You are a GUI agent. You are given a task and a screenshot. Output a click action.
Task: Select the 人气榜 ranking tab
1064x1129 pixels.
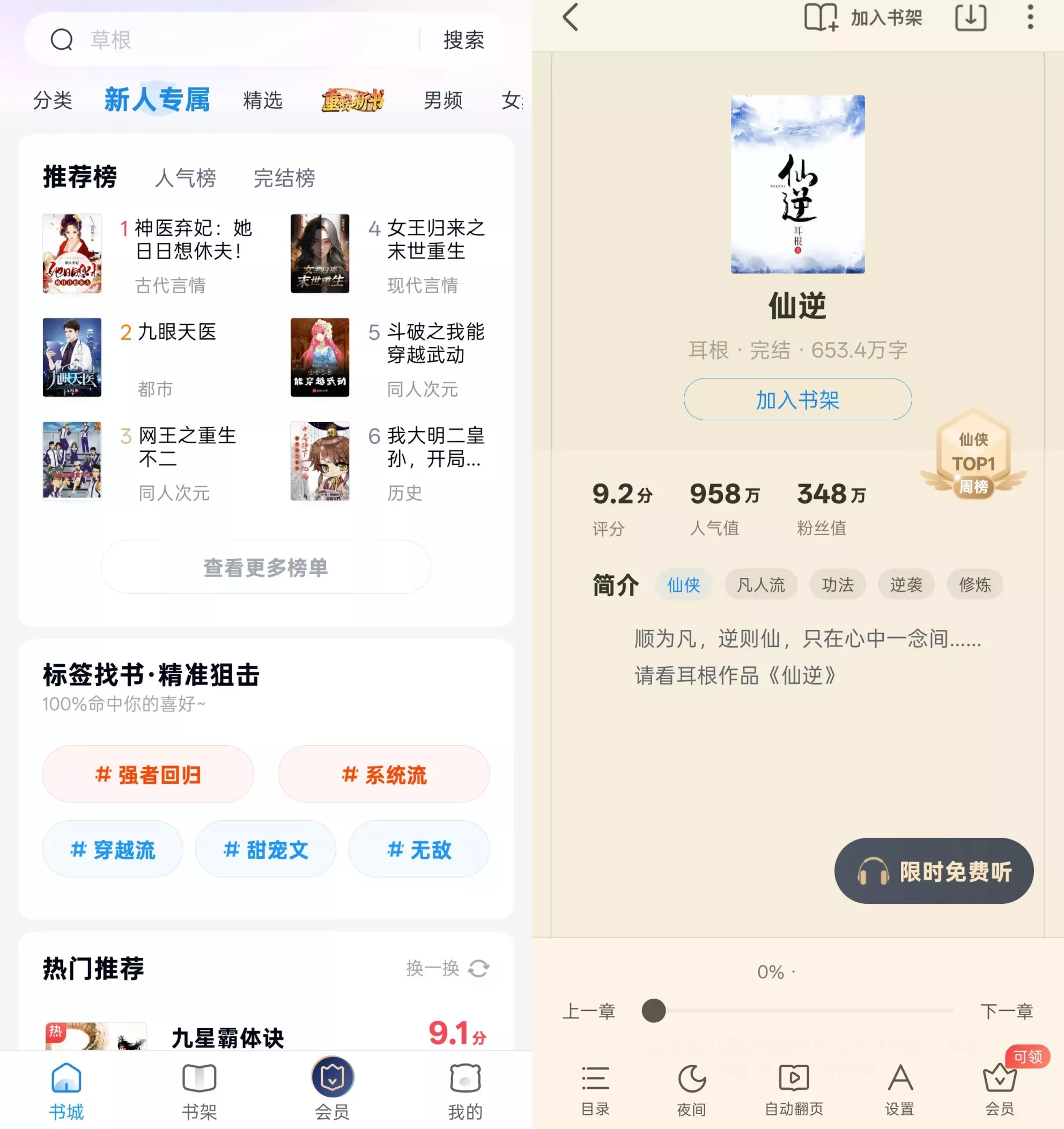point(185,178)
